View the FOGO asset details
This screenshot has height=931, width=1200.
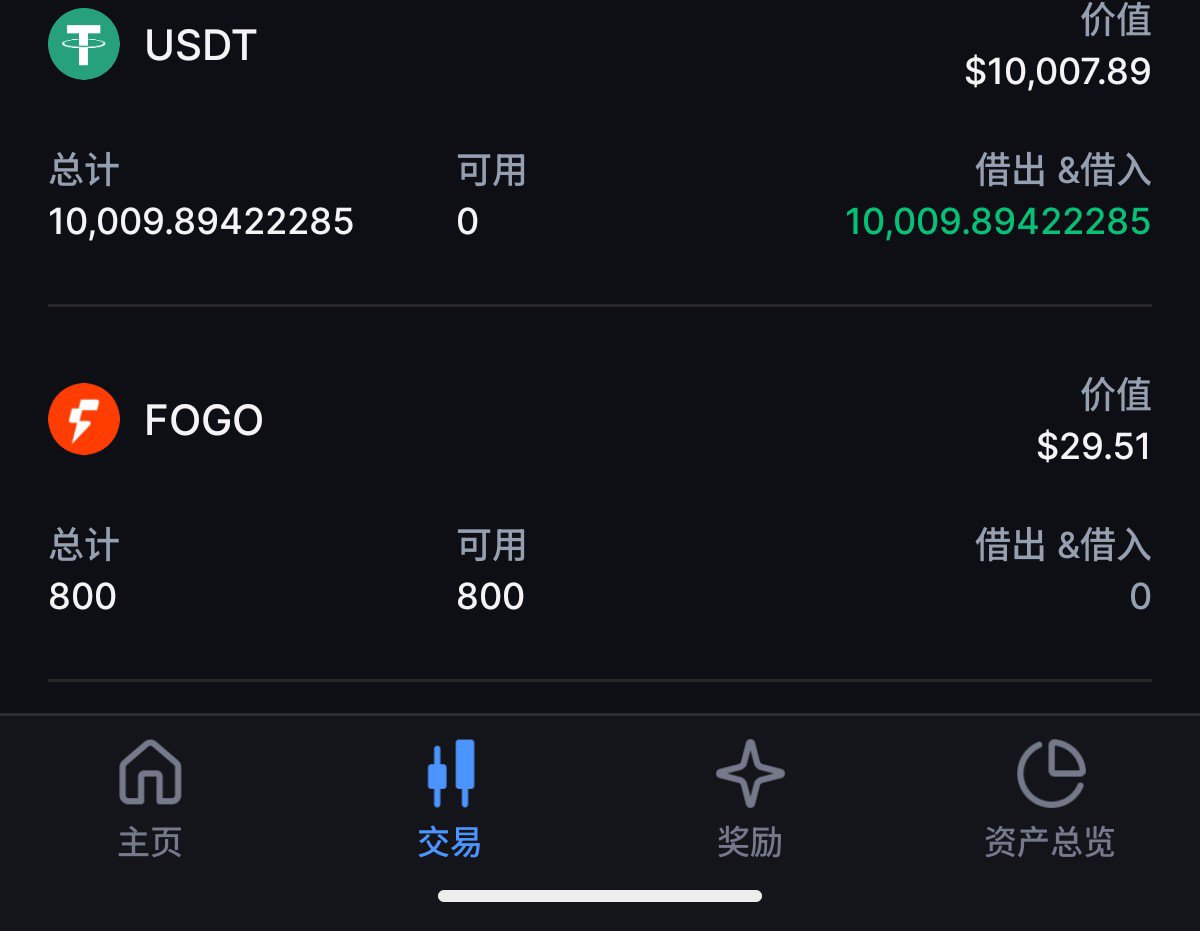pyautogui.click(x=203, y=421)
